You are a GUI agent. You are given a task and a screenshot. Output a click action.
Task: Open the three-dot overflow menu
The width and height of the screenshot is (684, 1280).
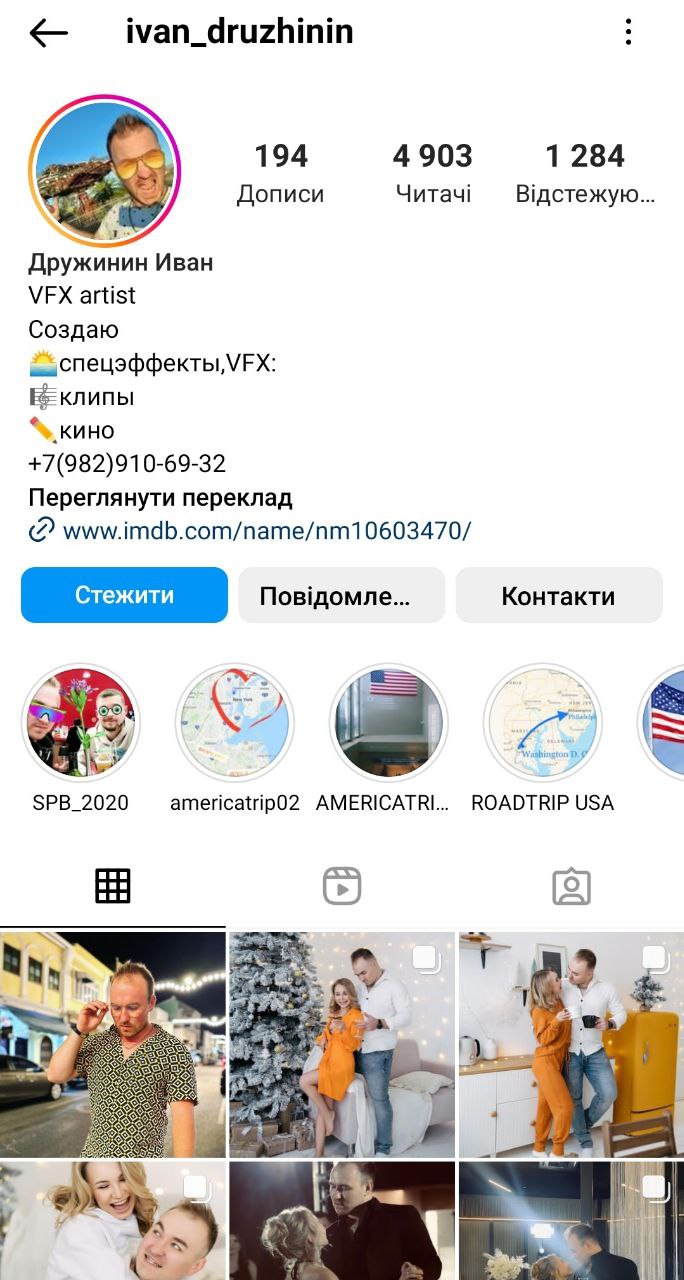tap(628, 33)
